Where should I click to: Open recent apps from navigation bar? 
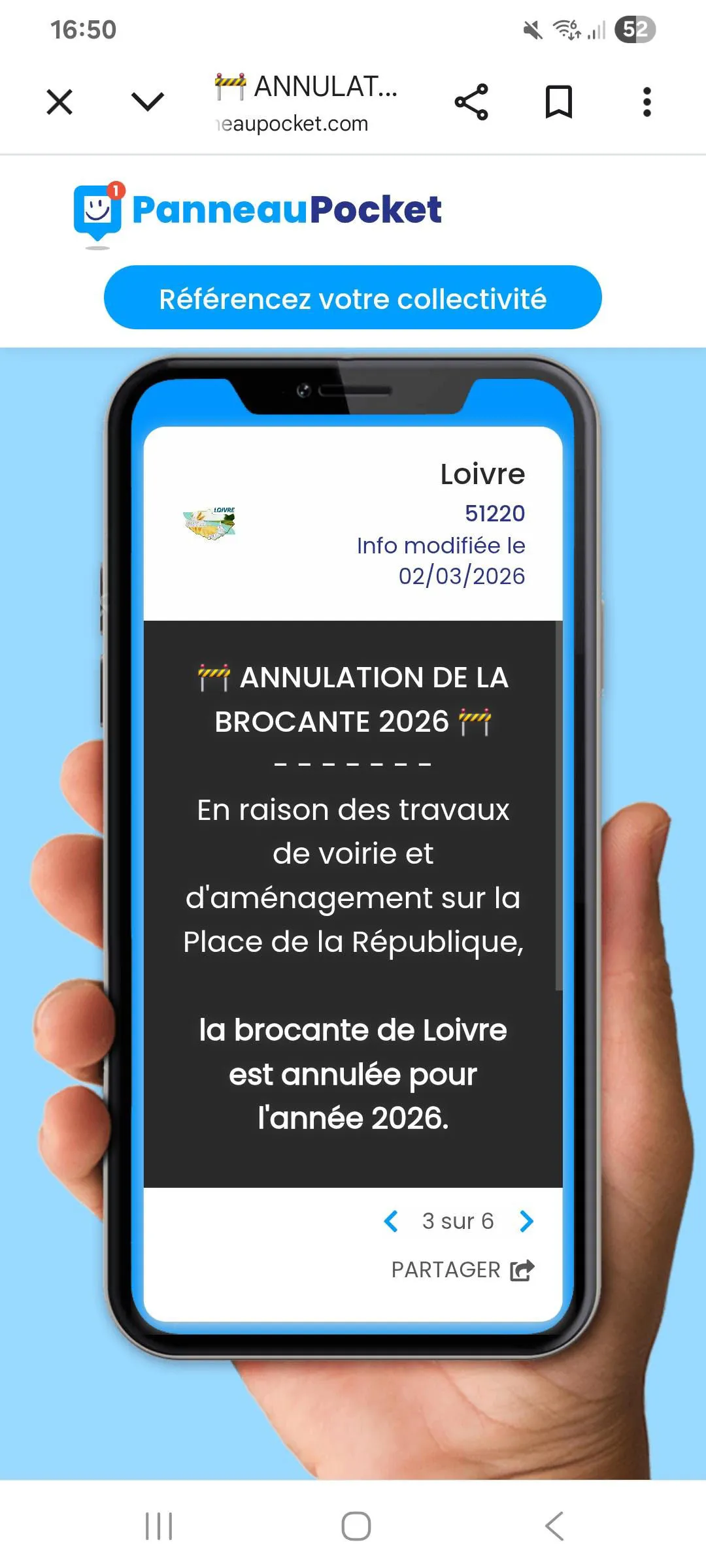click(159, 1526)
